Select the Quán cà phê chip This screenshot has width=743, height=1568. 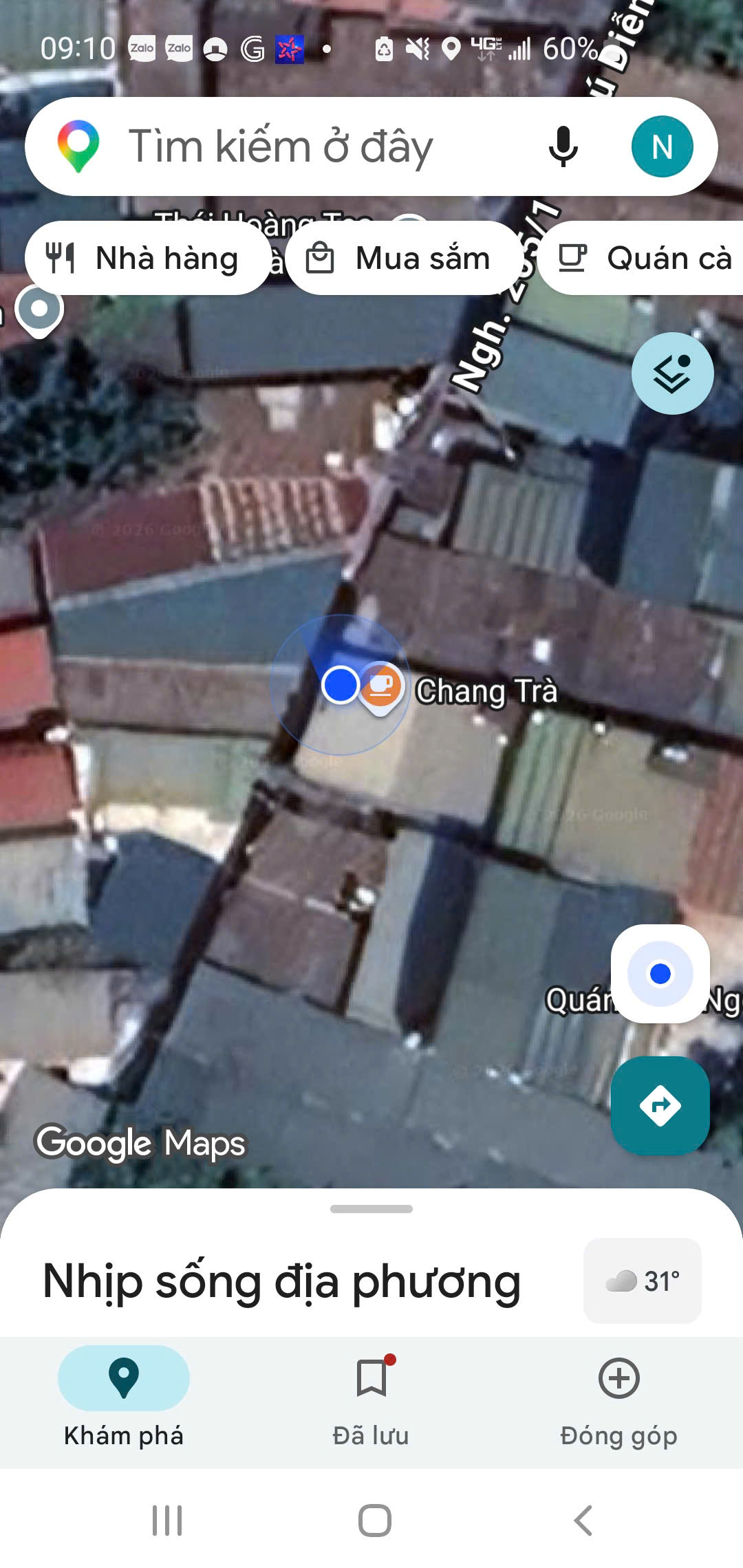coord(641,258)
